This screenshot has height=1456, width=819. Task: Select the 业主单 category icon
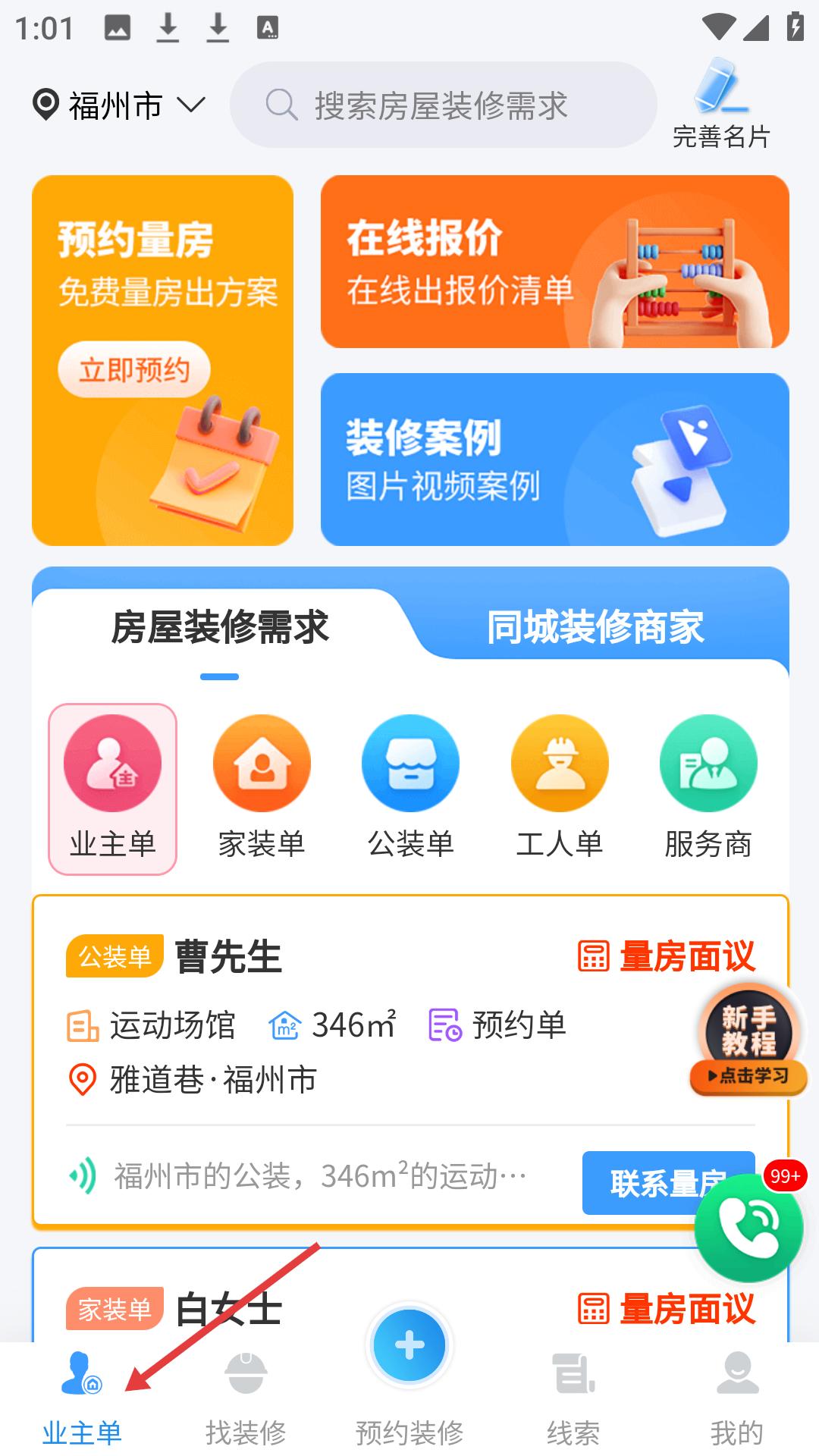(112, 789)
